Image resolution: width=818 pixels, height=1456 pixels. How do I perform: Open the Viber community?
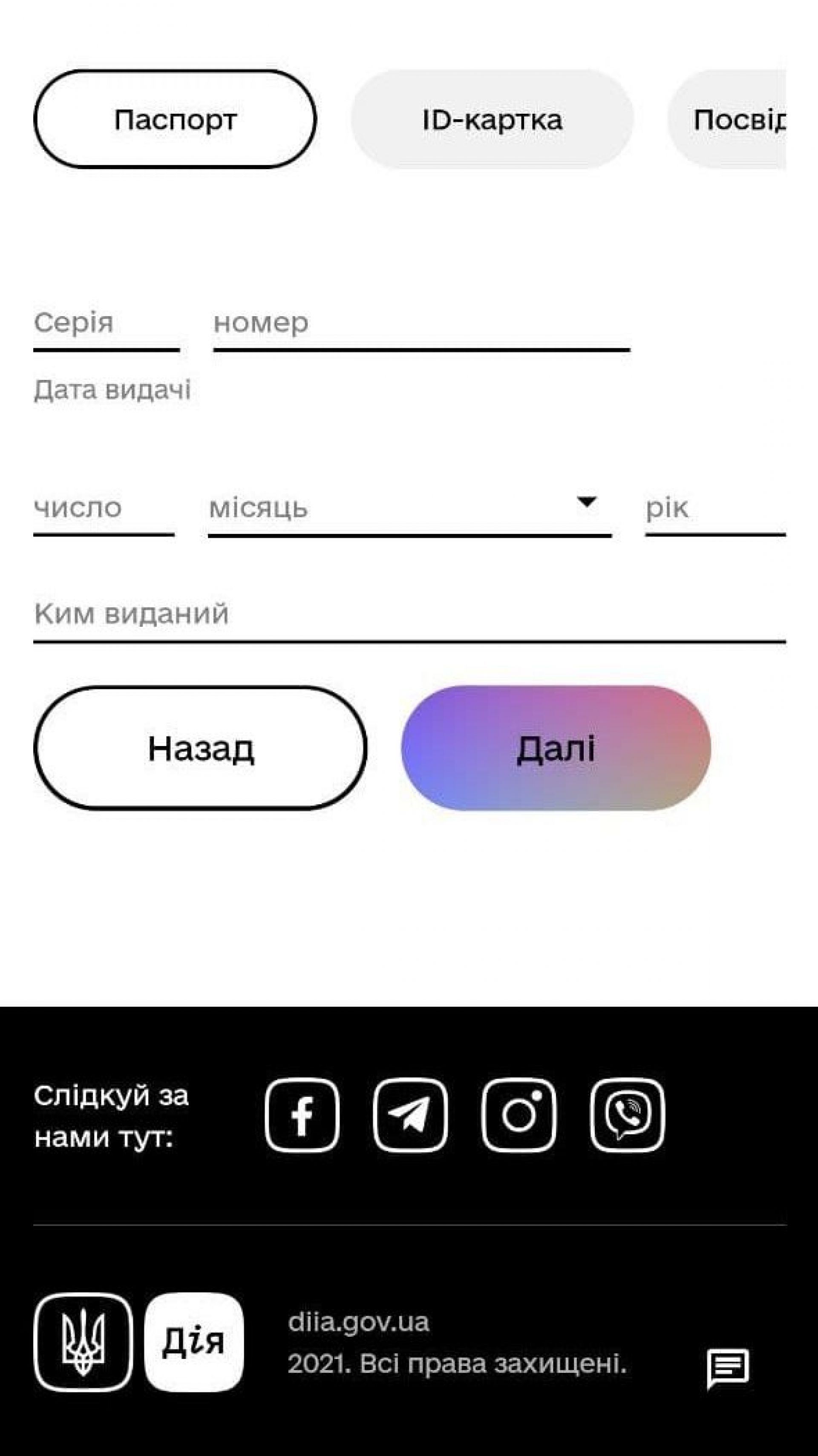click(x=627, y=1115)
